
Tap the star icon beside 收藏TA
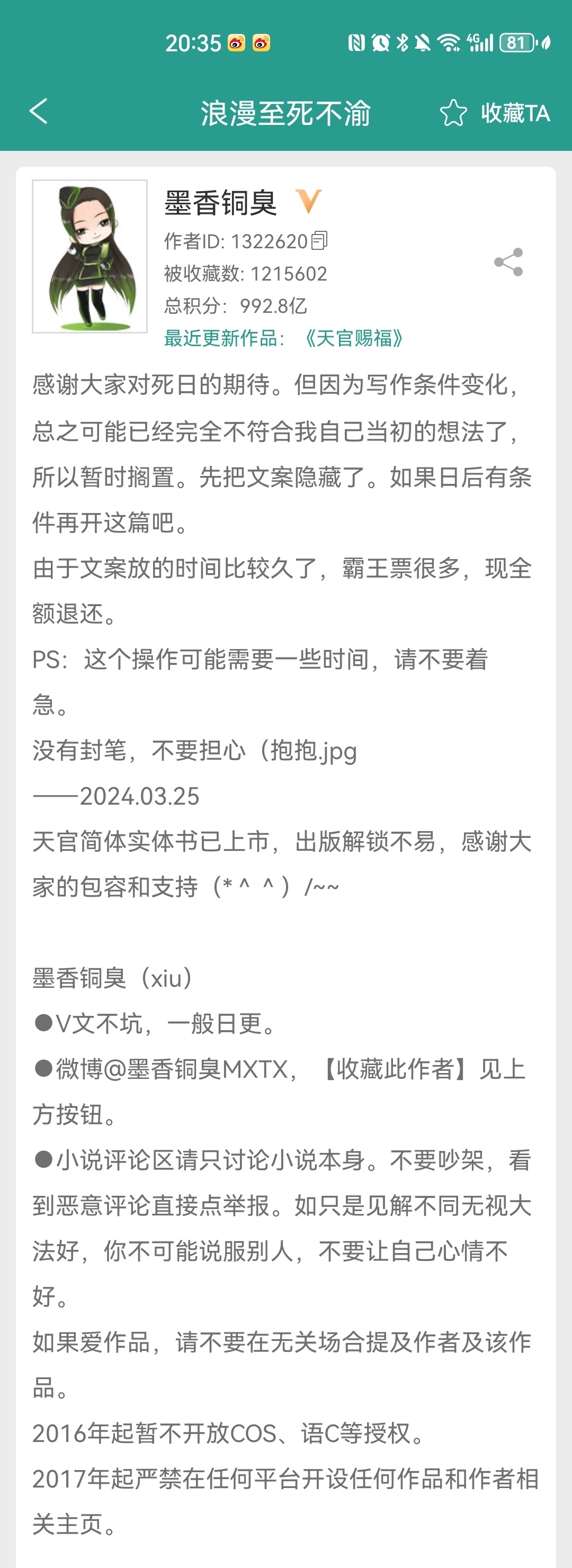point(454,113)
